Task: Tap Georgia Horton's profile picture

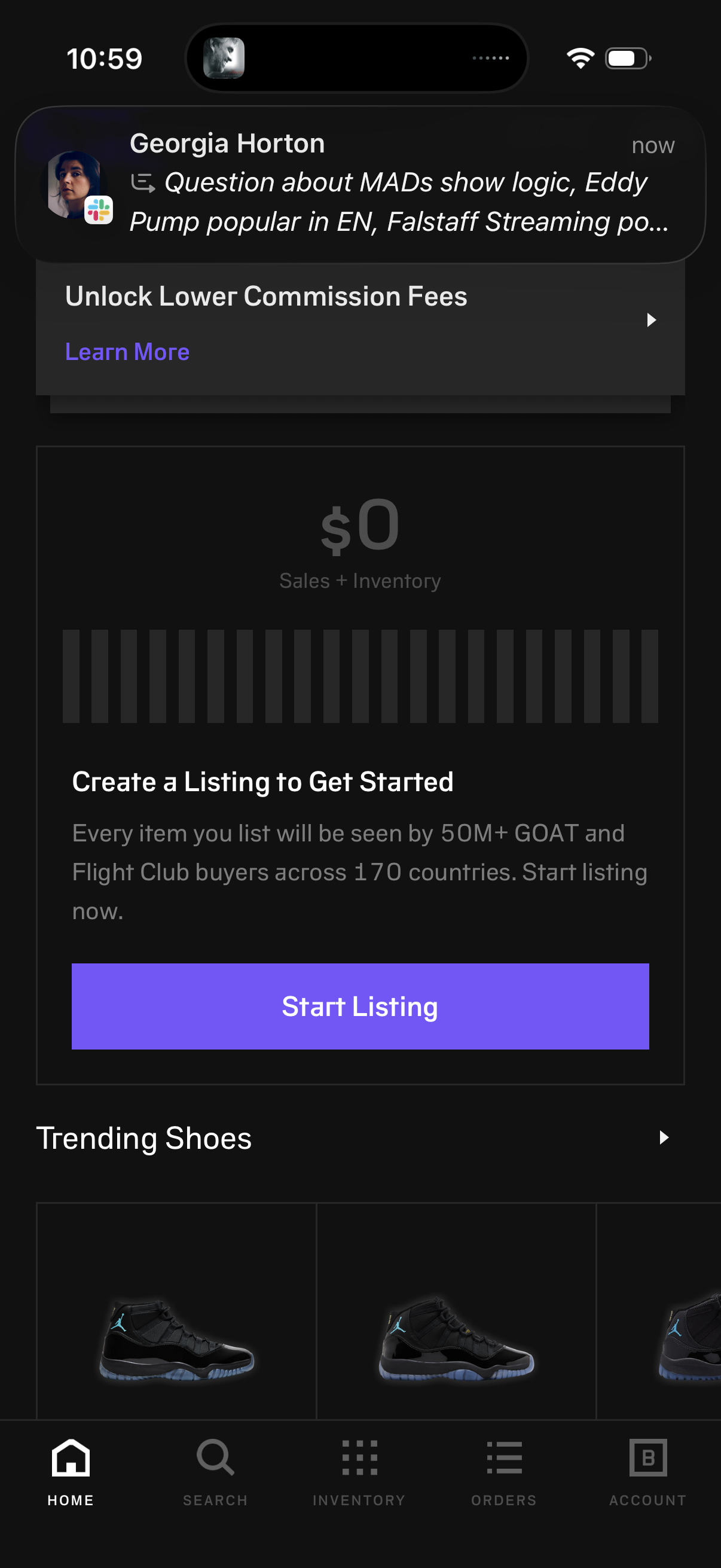Action: (x=75, y=182)
